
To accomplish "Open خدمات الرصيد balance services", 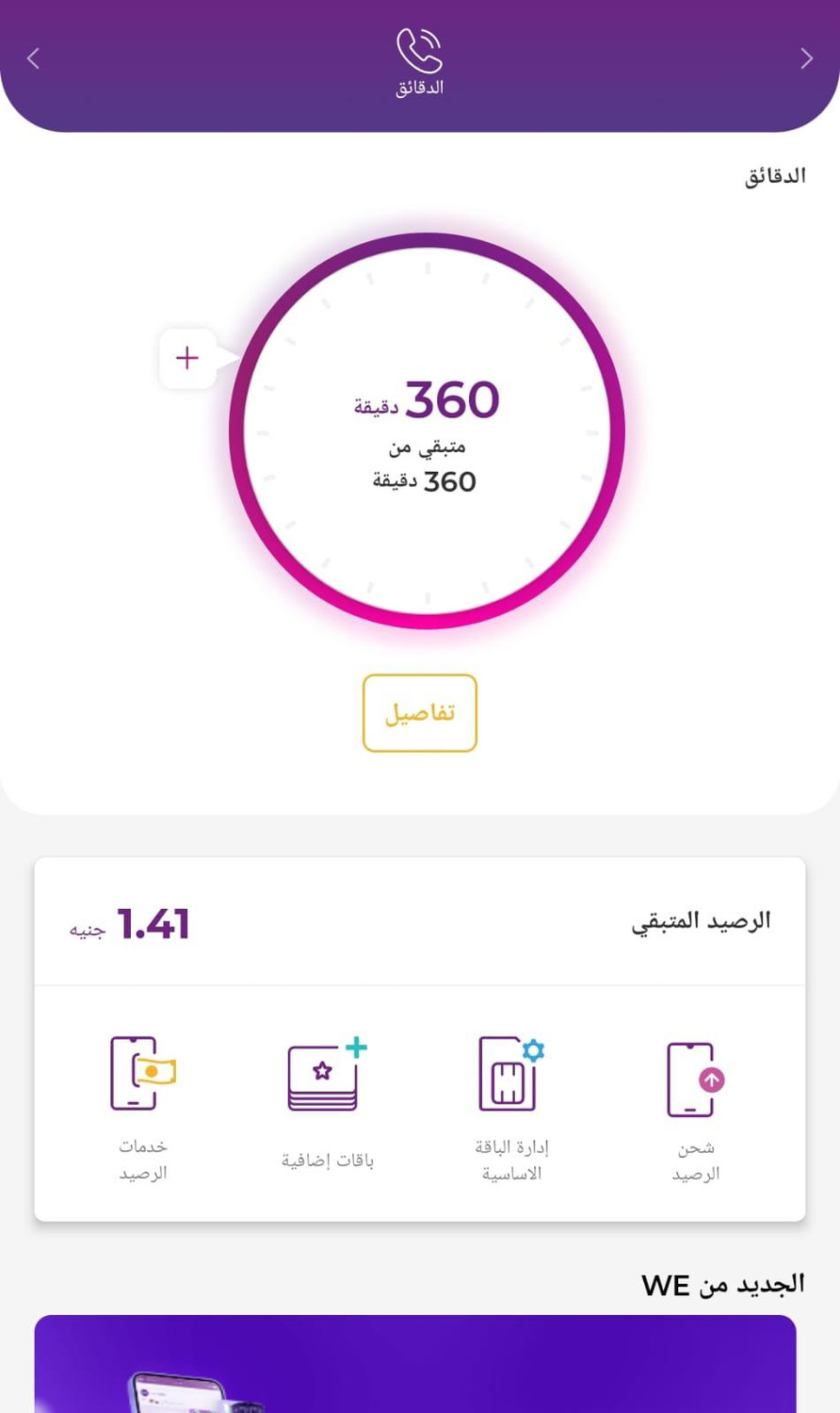I will (143, 1110).
